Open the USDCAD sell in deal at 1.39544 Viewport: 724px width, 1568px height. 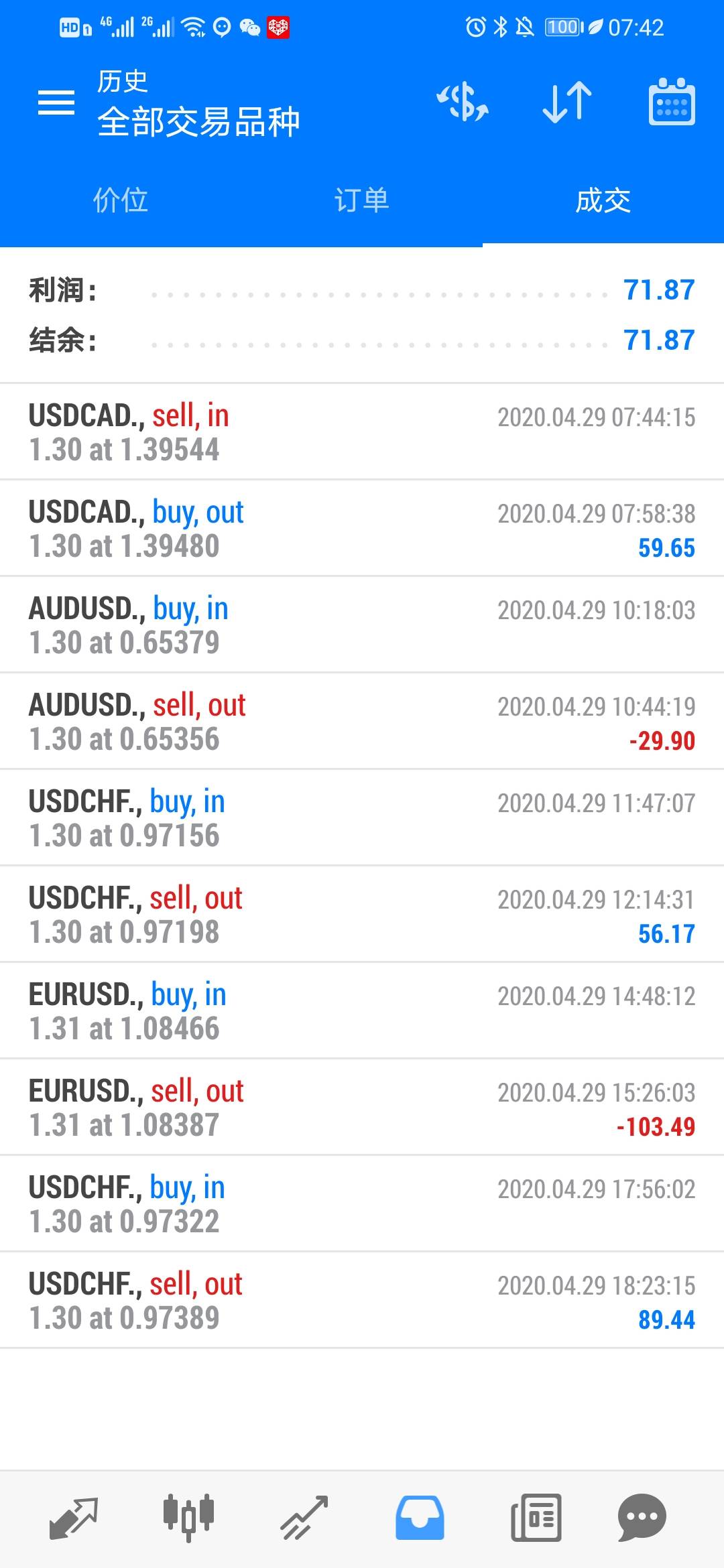[362, 432]
